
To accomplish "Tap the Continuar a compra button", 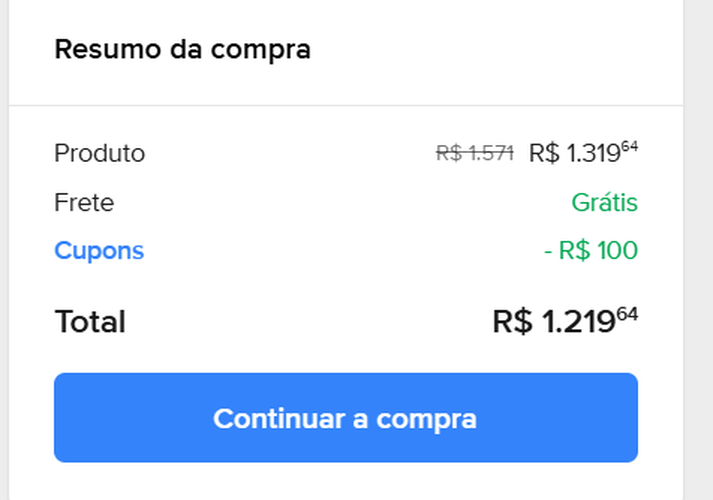I will 345,418.
